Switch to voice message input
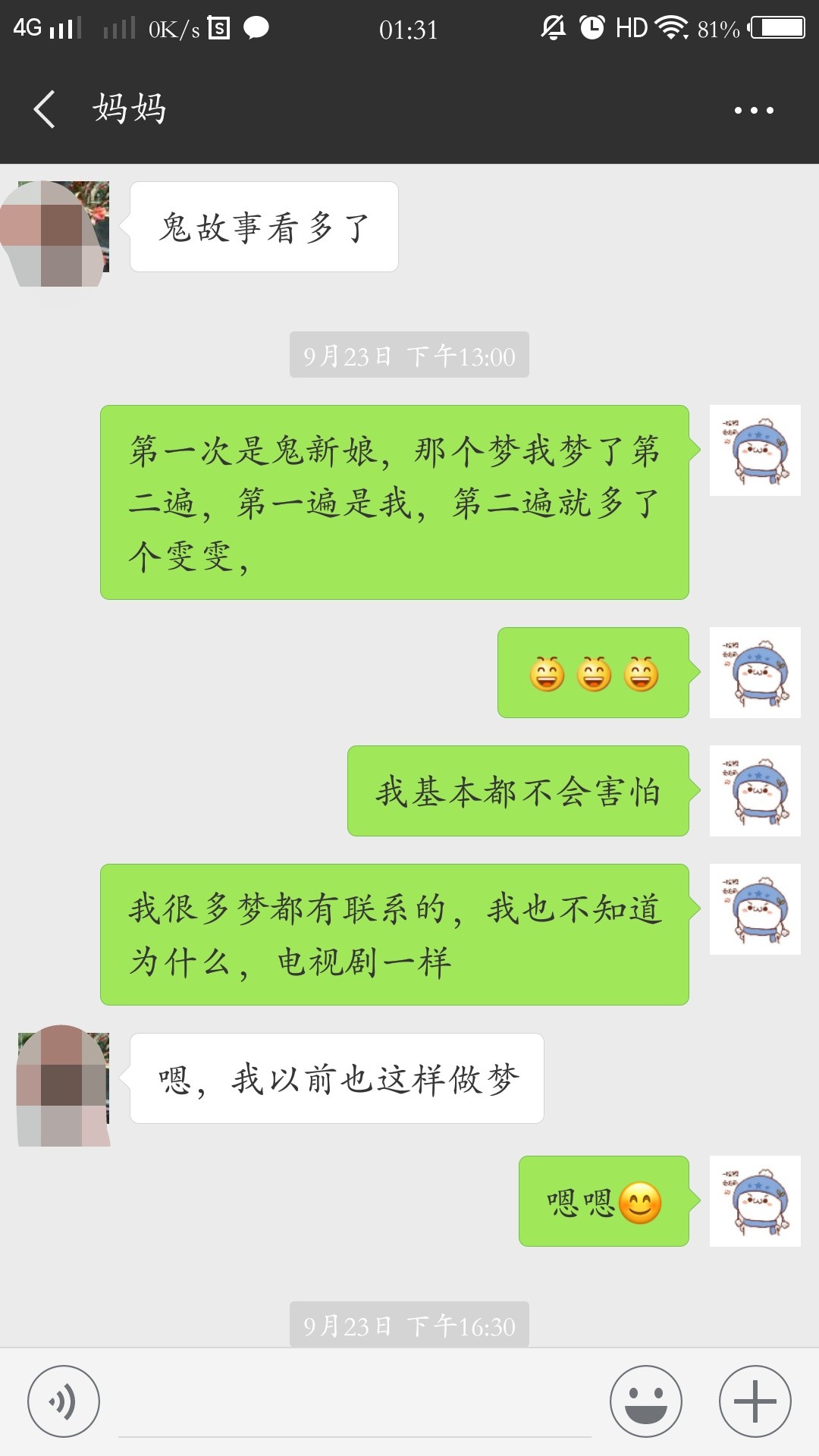 (64, 1401)
